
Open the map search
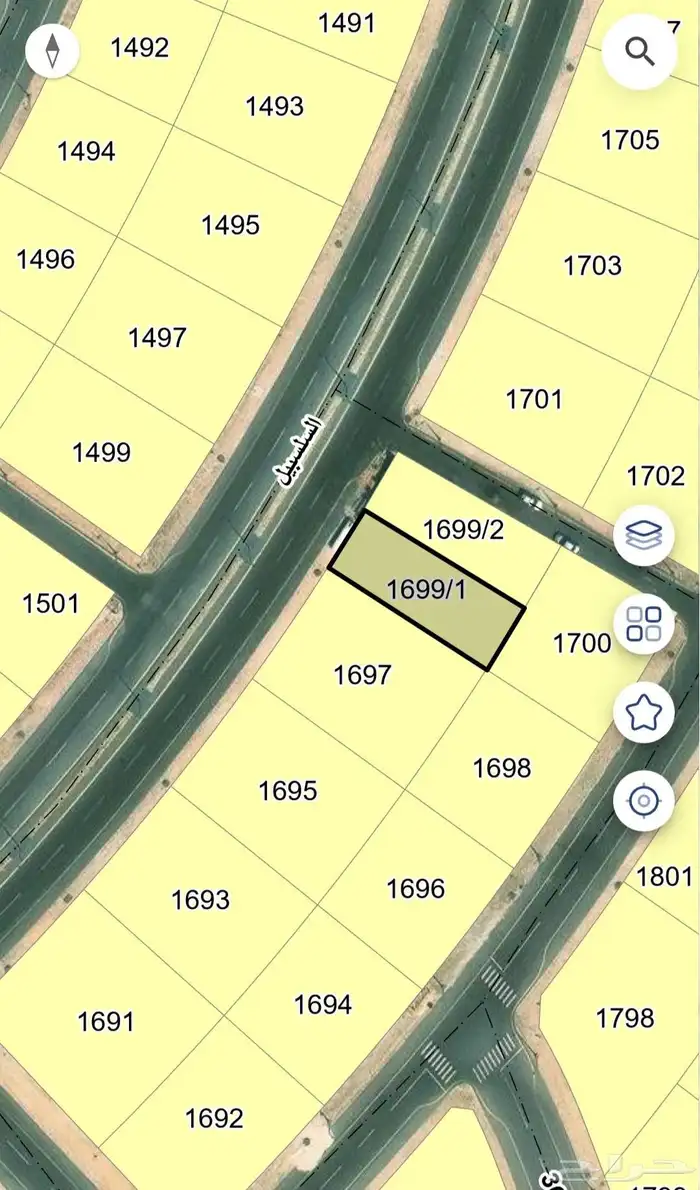[640, 50]
